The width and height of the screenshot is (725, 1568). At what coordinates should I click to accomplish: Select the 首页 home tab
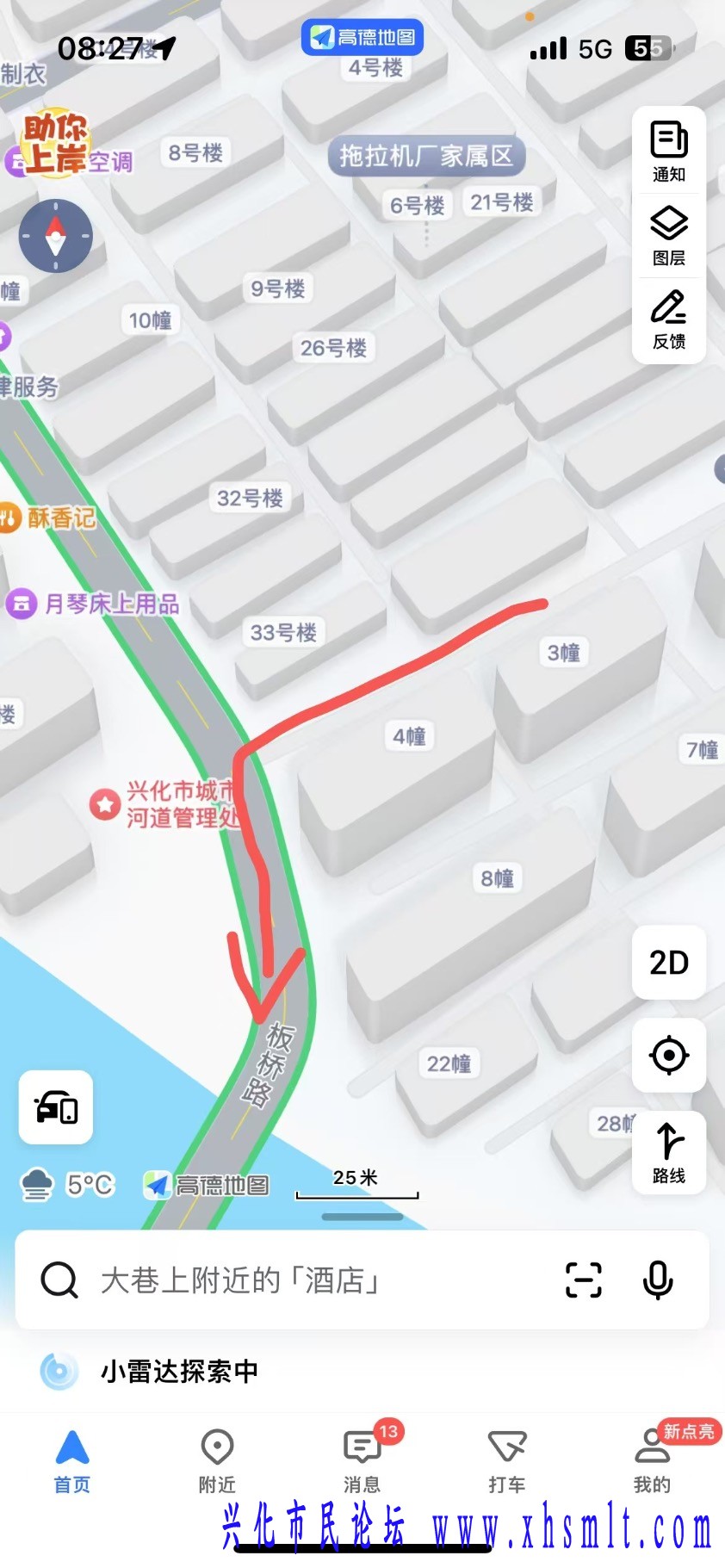point(72,1460)
